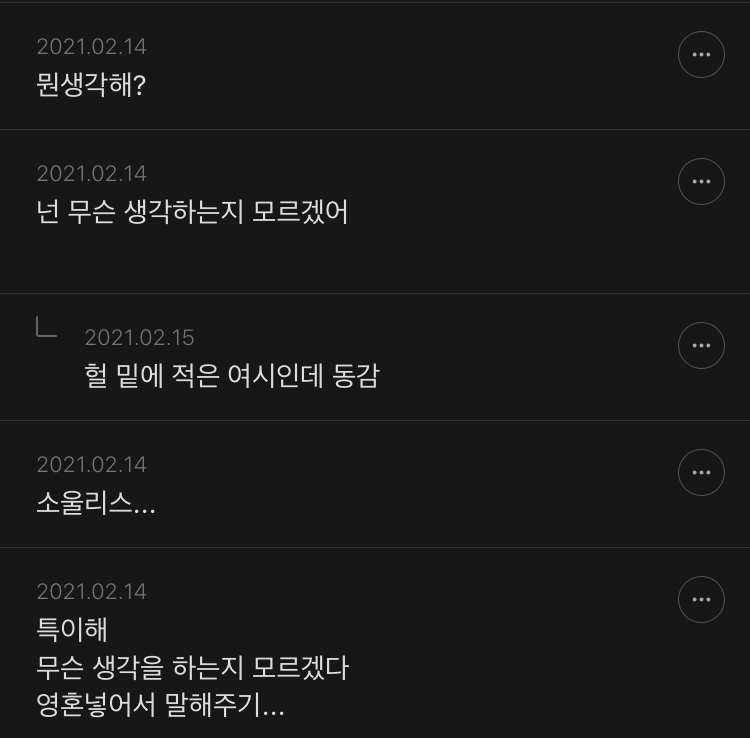Open more options for '소울리스...' comment
Image resolution: width=750 pixels, height=738 pixels.
pos(701,473)
